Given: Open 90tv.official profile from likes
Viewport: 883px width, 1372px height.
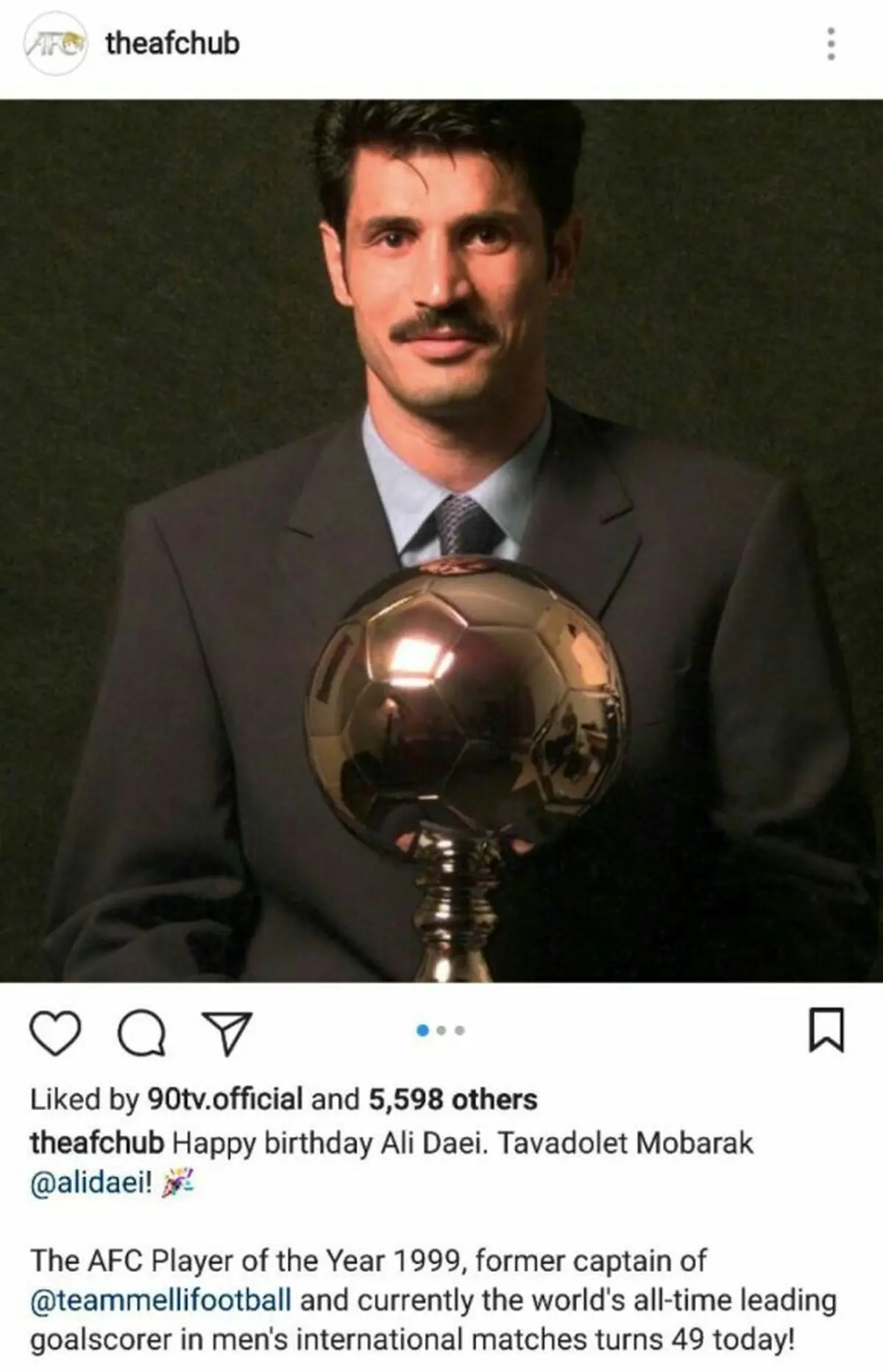Looking at the screenshot, I should click(x=225, y=1099).
